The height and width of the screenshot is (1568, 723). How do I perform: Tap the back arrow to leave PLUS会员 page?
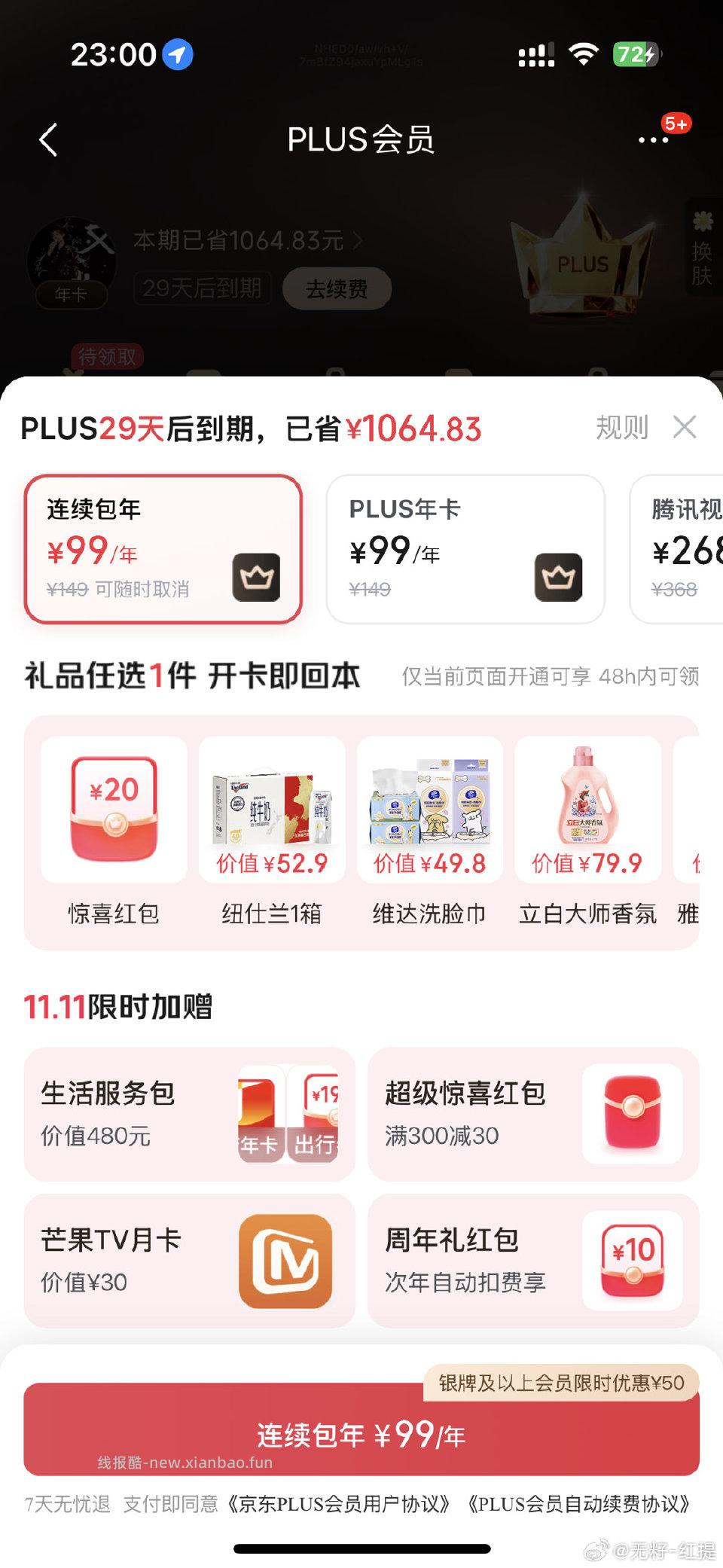(48, 140)
